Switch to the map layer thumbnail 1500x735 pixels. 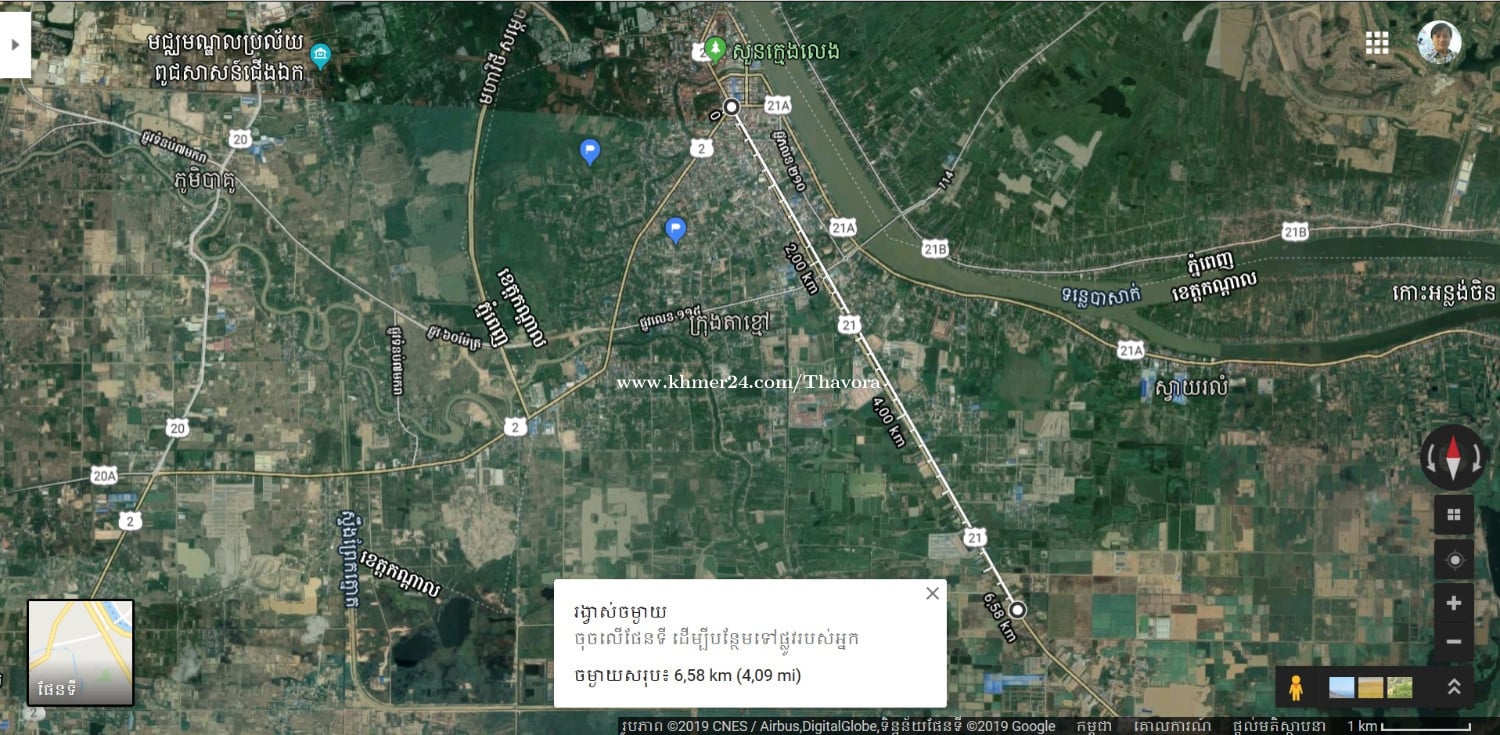(x=80, y=652)
